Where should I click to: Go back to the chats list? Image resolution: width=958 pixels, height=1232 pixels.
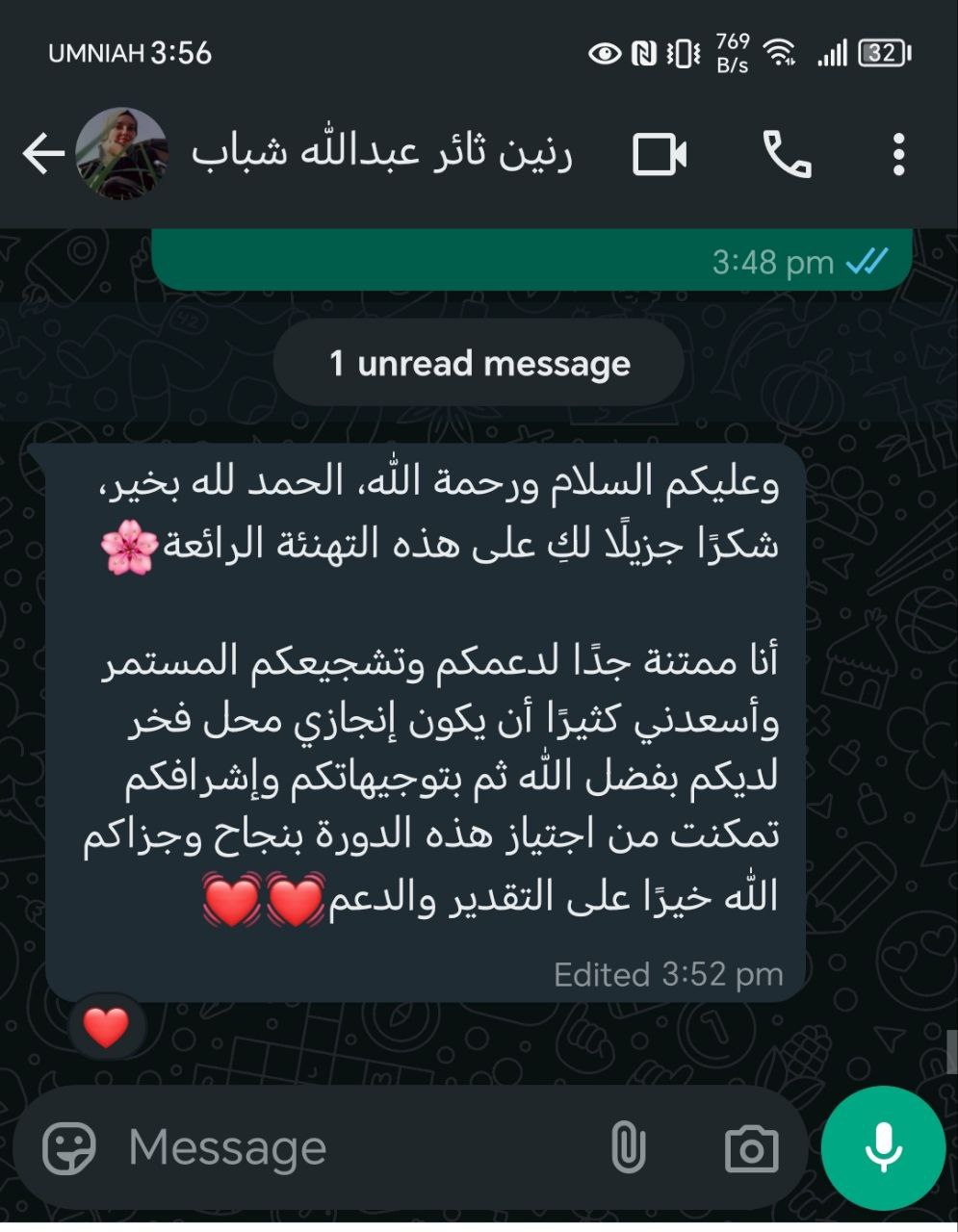click(42, 154)
